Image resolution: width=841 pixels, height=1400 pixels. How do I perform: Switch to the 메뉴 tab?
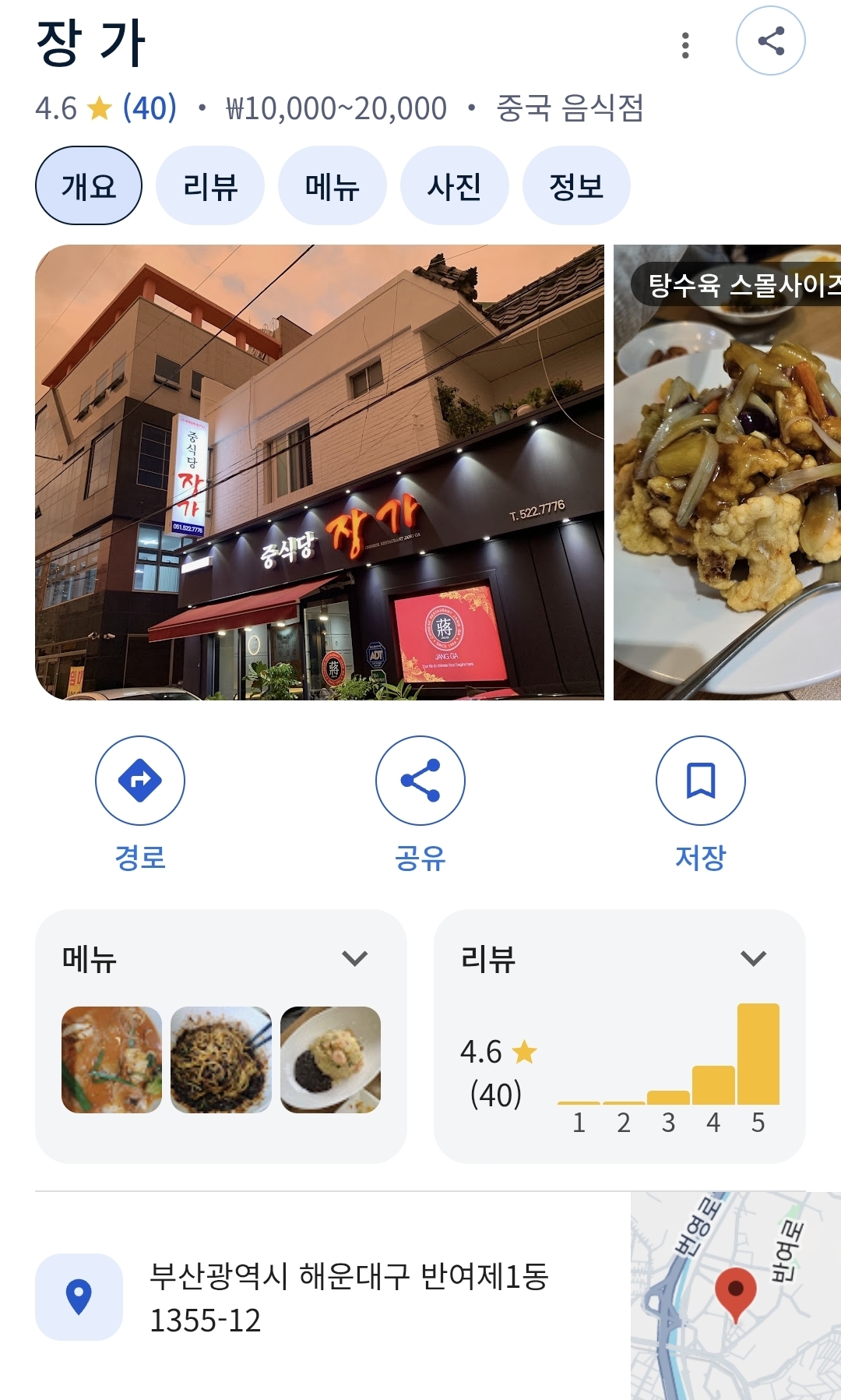[x=333, y=186]
